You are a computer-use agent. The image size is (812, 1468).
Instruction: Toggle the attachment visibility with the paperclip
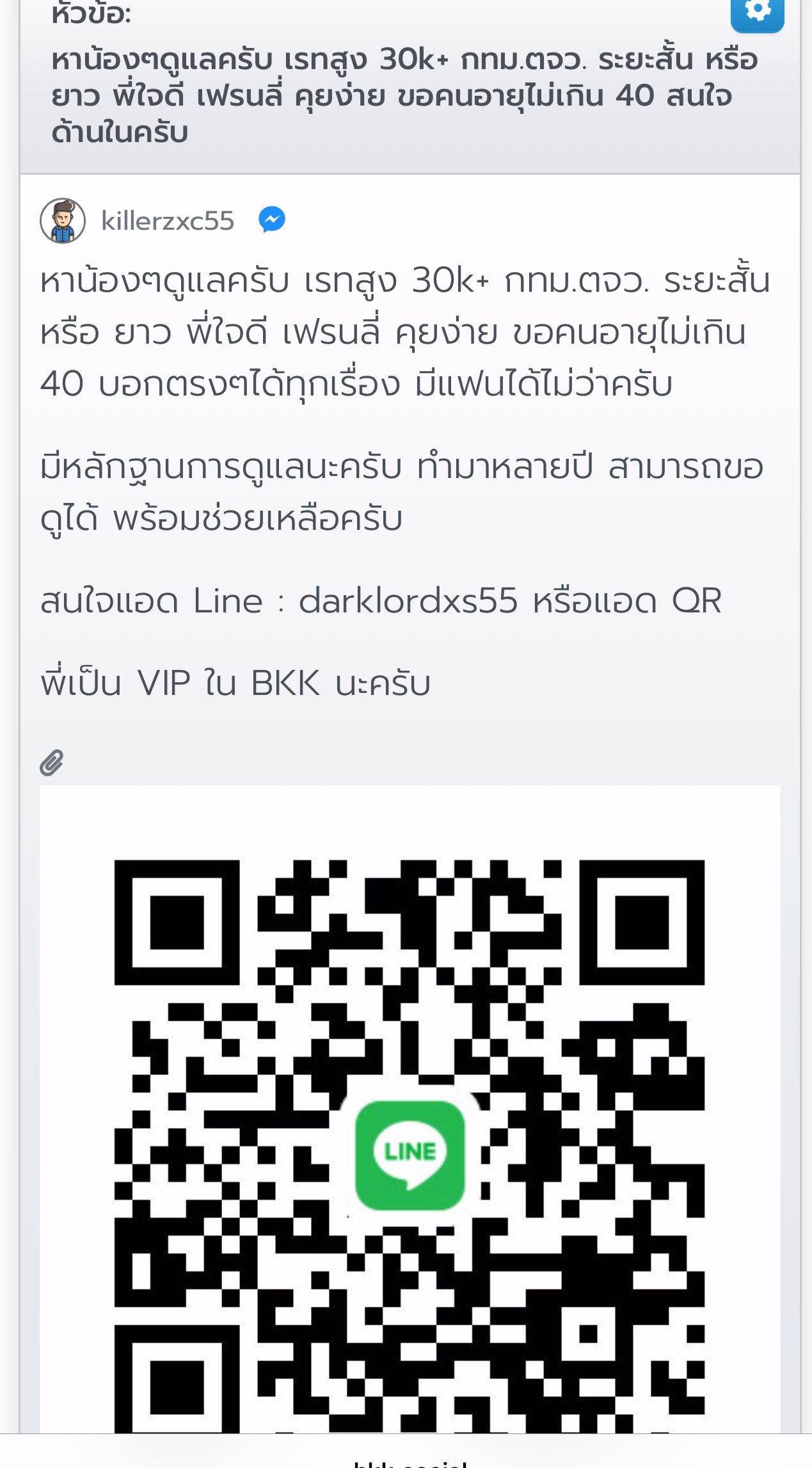51,763
